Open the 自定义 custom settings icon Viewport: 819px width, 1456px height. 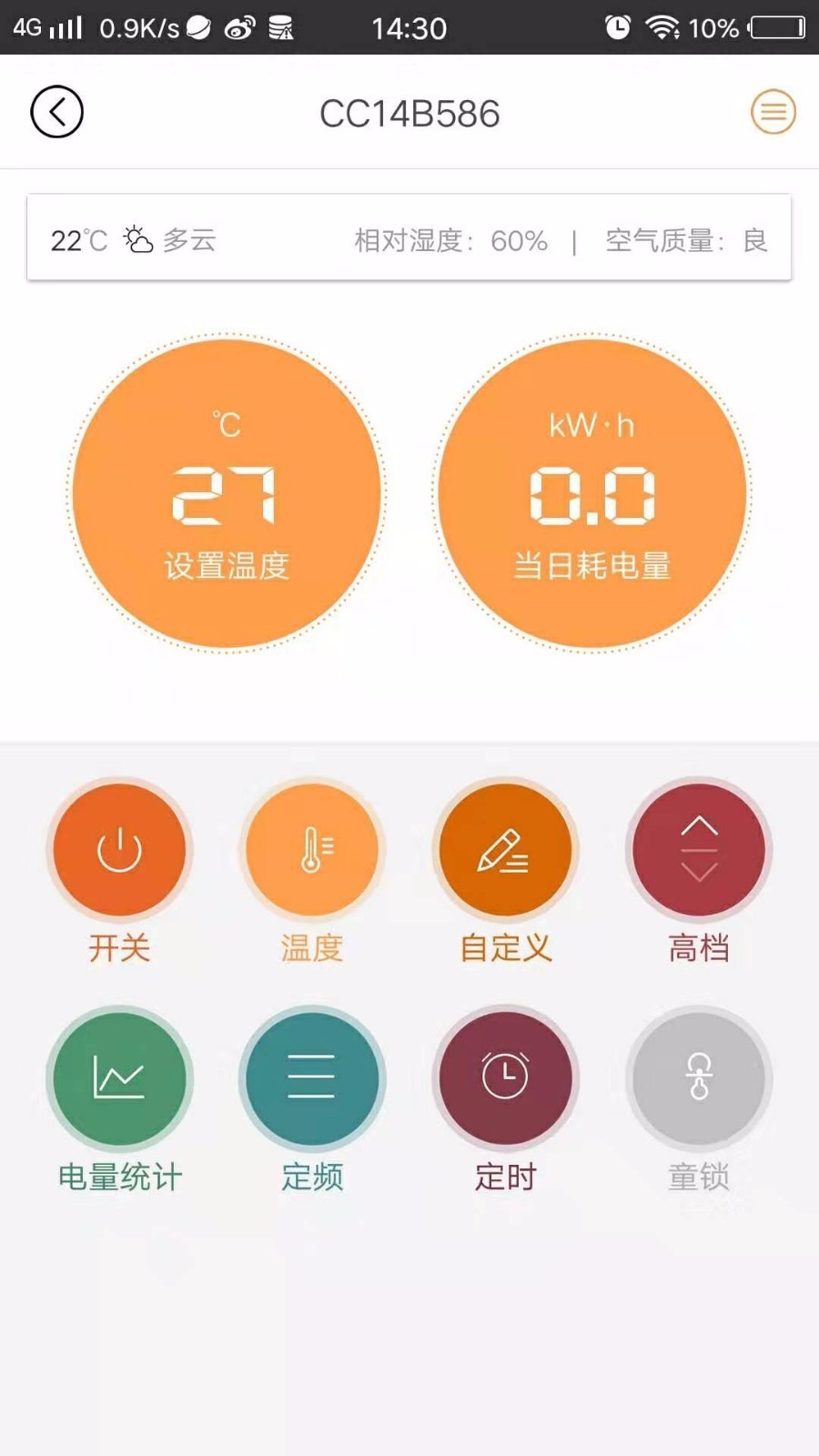point(506,848)
